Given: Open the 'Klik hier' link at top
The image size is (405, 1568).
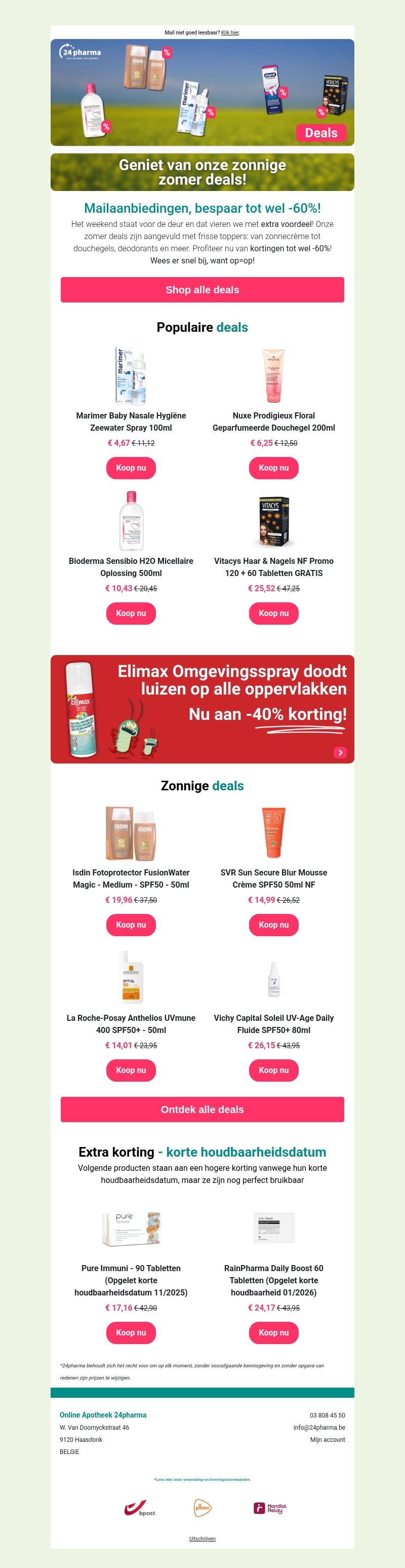Looking at the screenshot, I should click(x=230, y=33).
